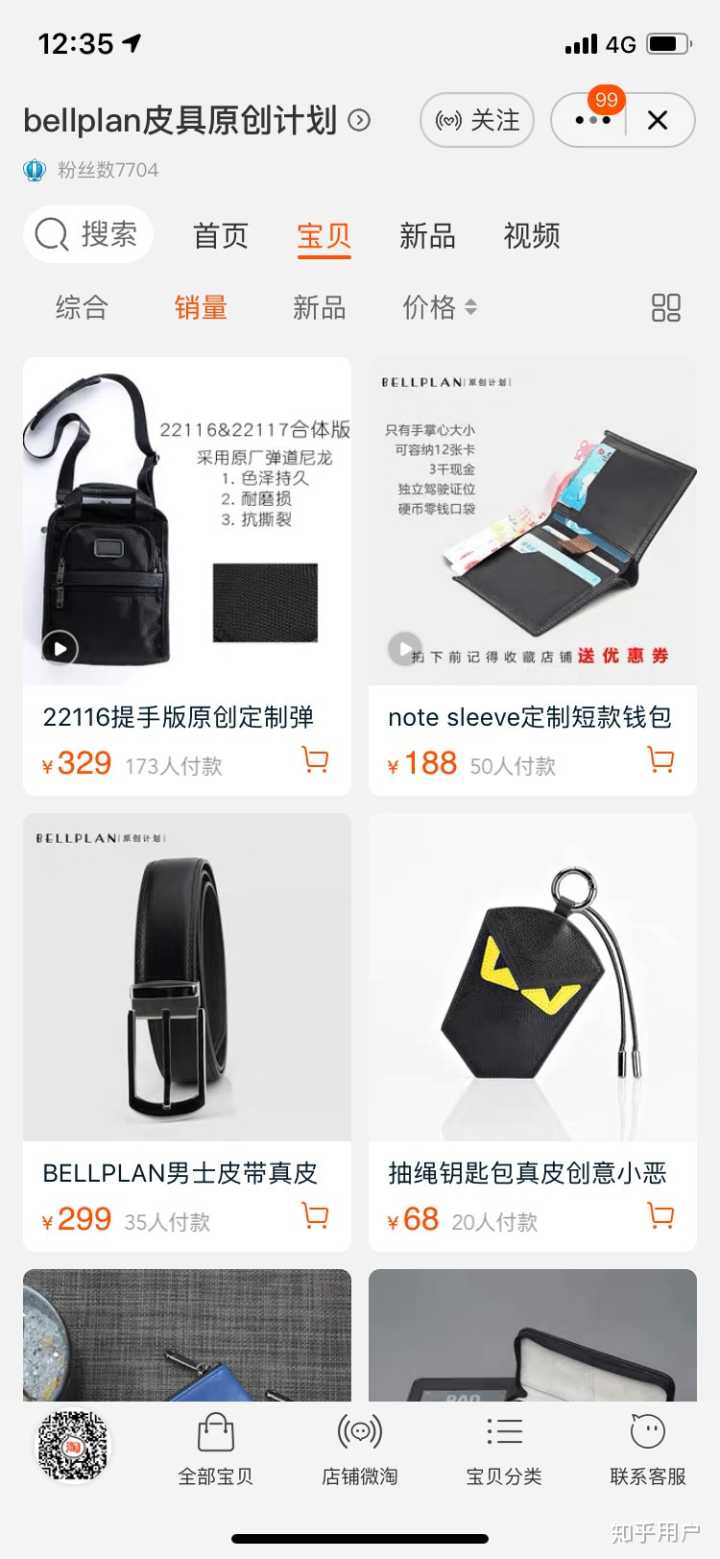Image resolution: width=720 pixels, height=1559 pixels.
Task: Open the top 新品 tab beside 视频
Action: click(x=427, y=236)
